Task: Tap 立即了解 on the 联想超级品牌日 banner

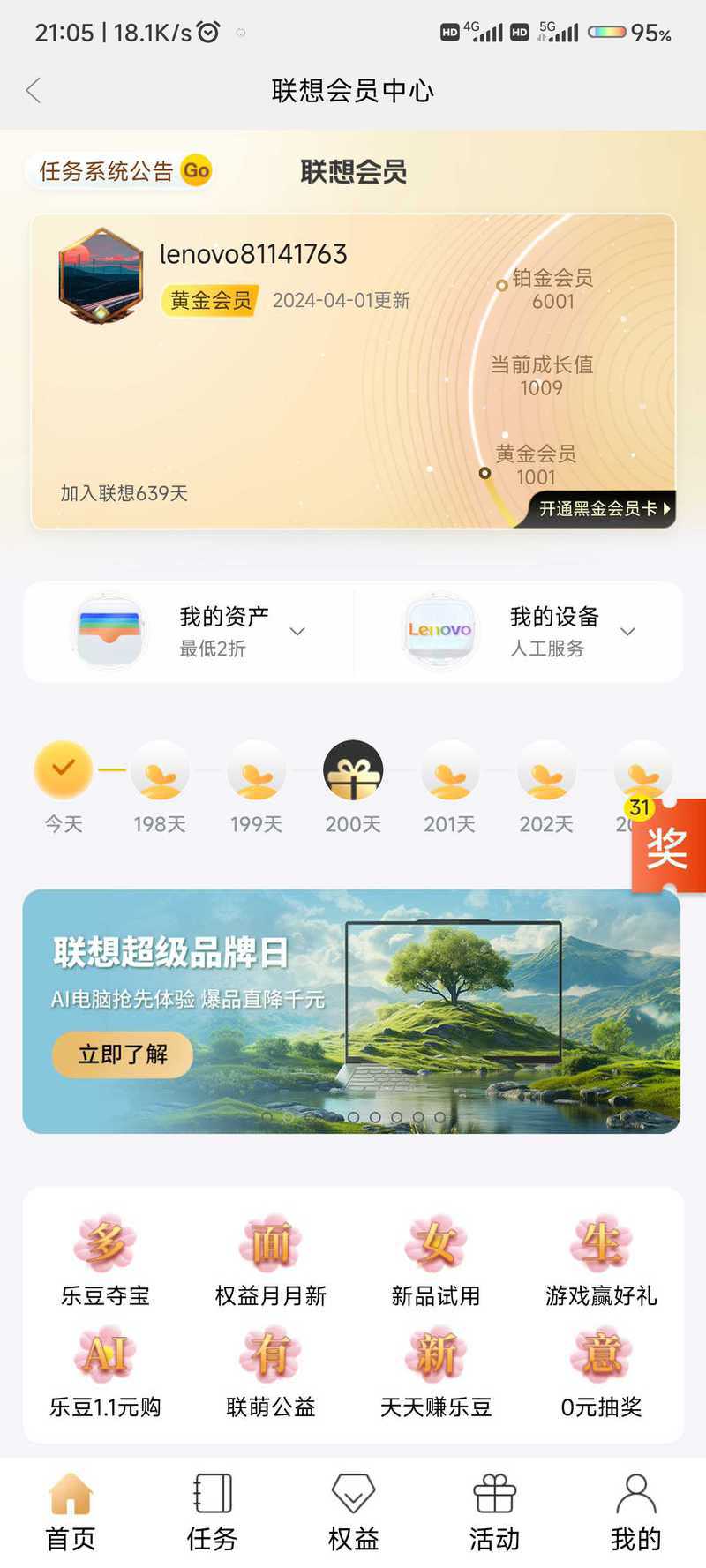Action: coord(123,1054)
